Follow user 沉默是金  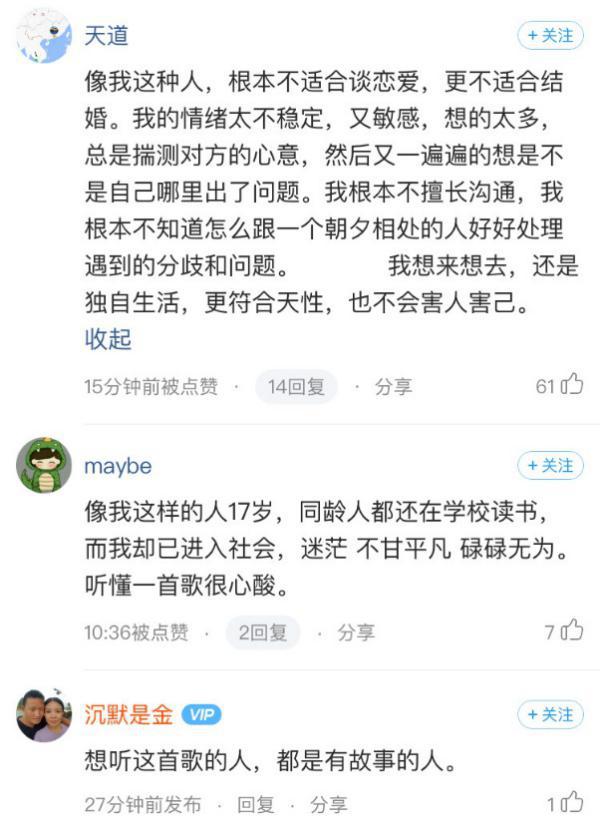(550, 715)
